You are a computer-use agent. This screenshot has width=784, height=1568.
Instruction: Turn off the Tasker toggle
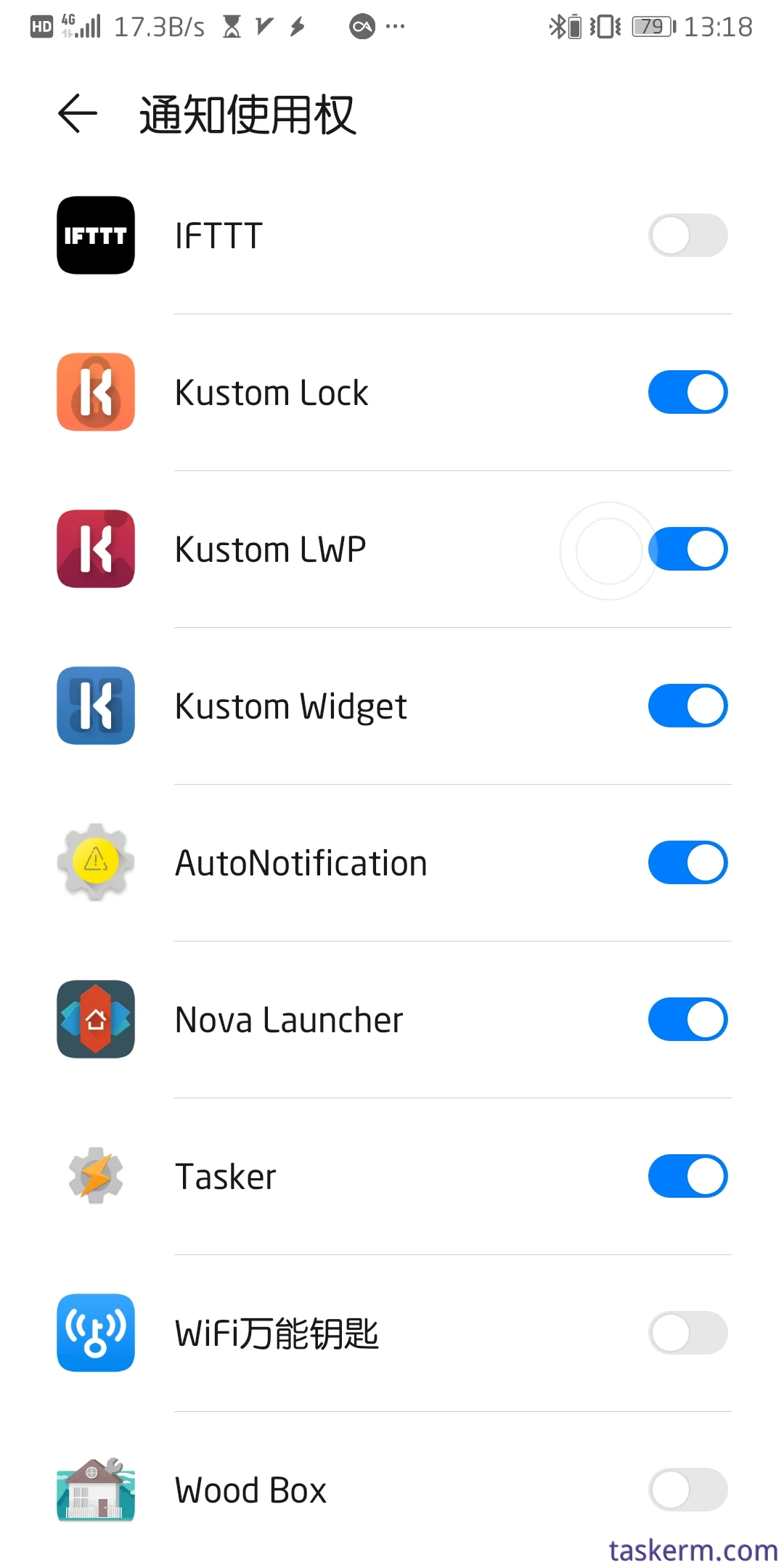(x=687, y=1176)
